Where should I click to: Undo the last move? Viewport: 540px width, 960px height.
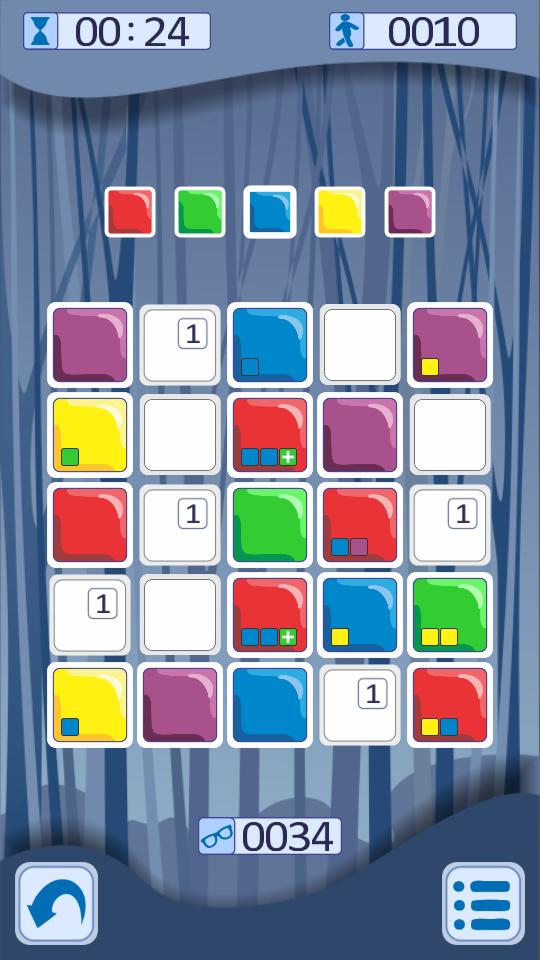56,904
